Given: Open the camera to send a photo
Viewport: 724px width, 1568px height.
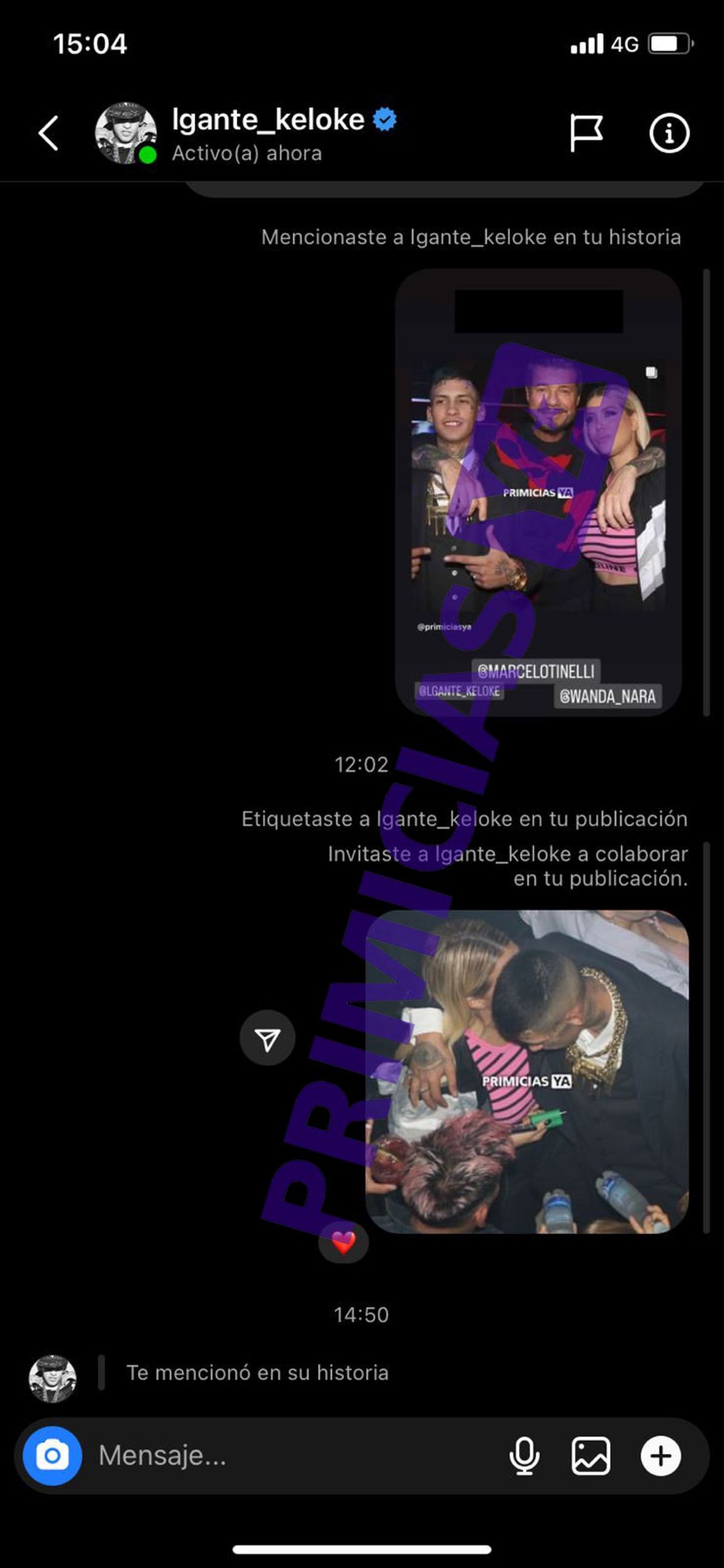Looking at the screenshot, I should (52, 1455).
